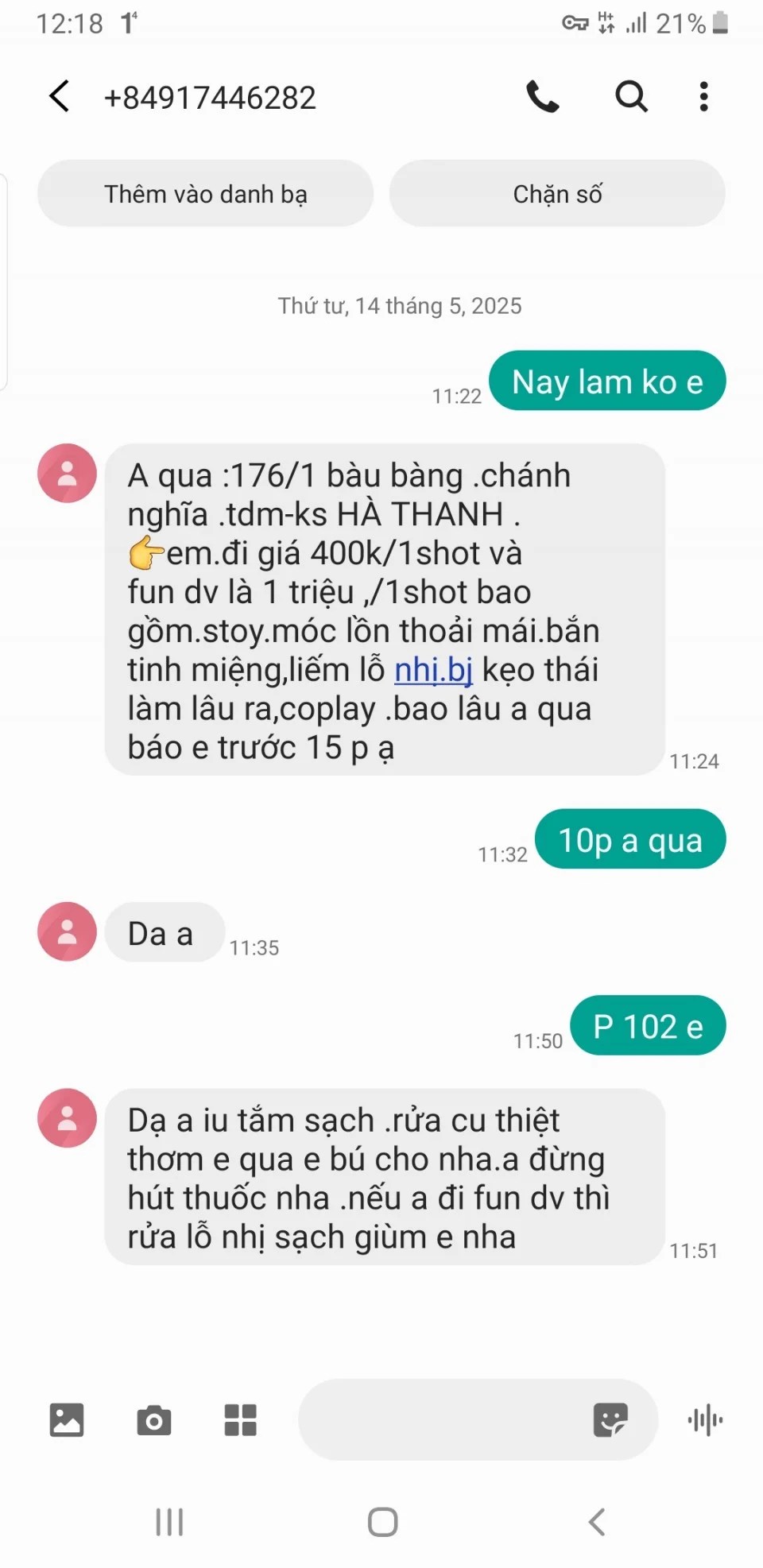Viewport: 763px width, 1568px height.
Task: Tap Chặn số to block number
Action: [557, 194]
